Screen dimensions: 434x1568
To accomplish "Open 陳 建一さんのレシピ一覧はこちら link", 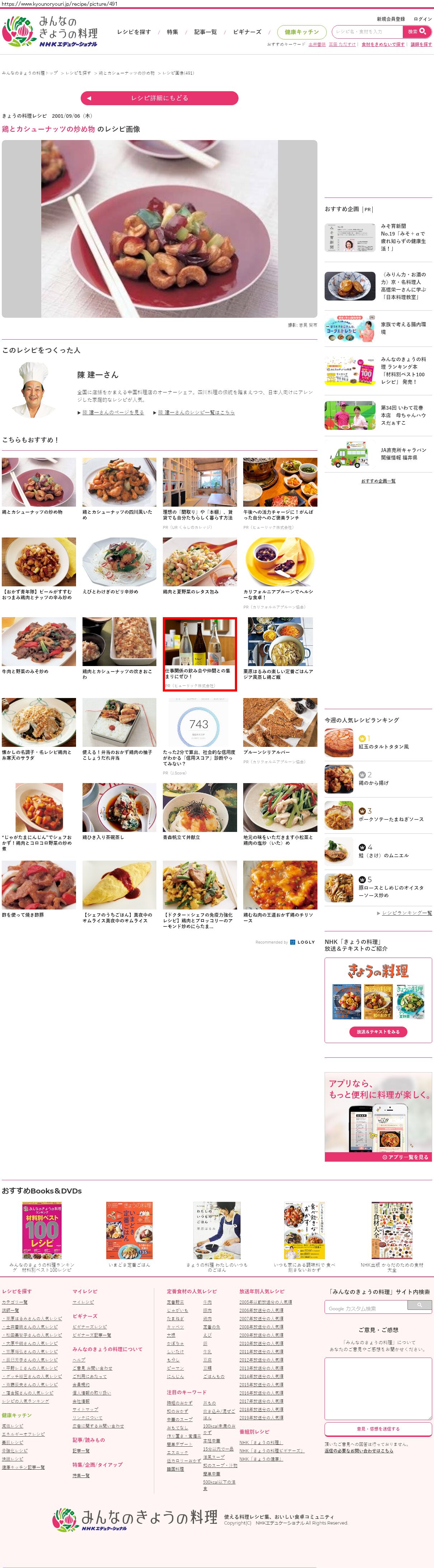I will (x=196, y=412).
